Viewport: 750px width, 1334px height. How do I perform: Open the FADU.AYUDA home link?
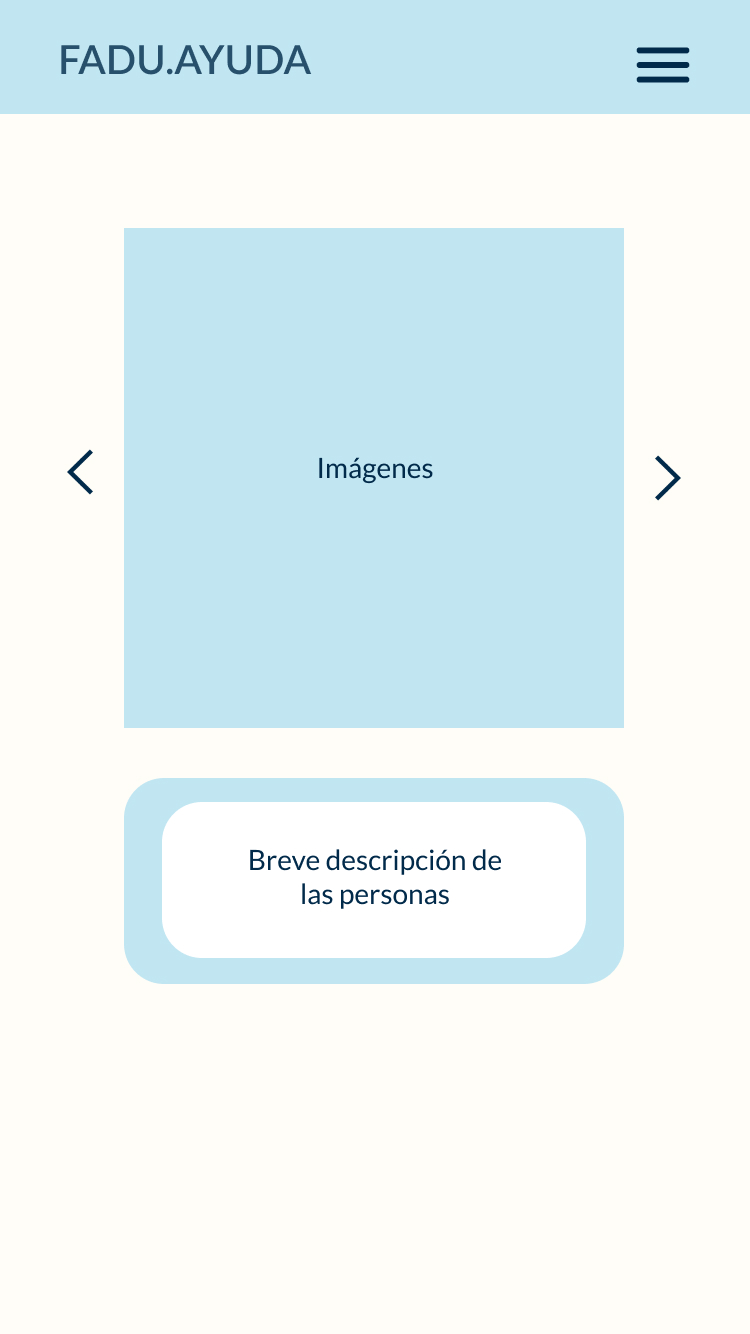click(x=185, y=60)
